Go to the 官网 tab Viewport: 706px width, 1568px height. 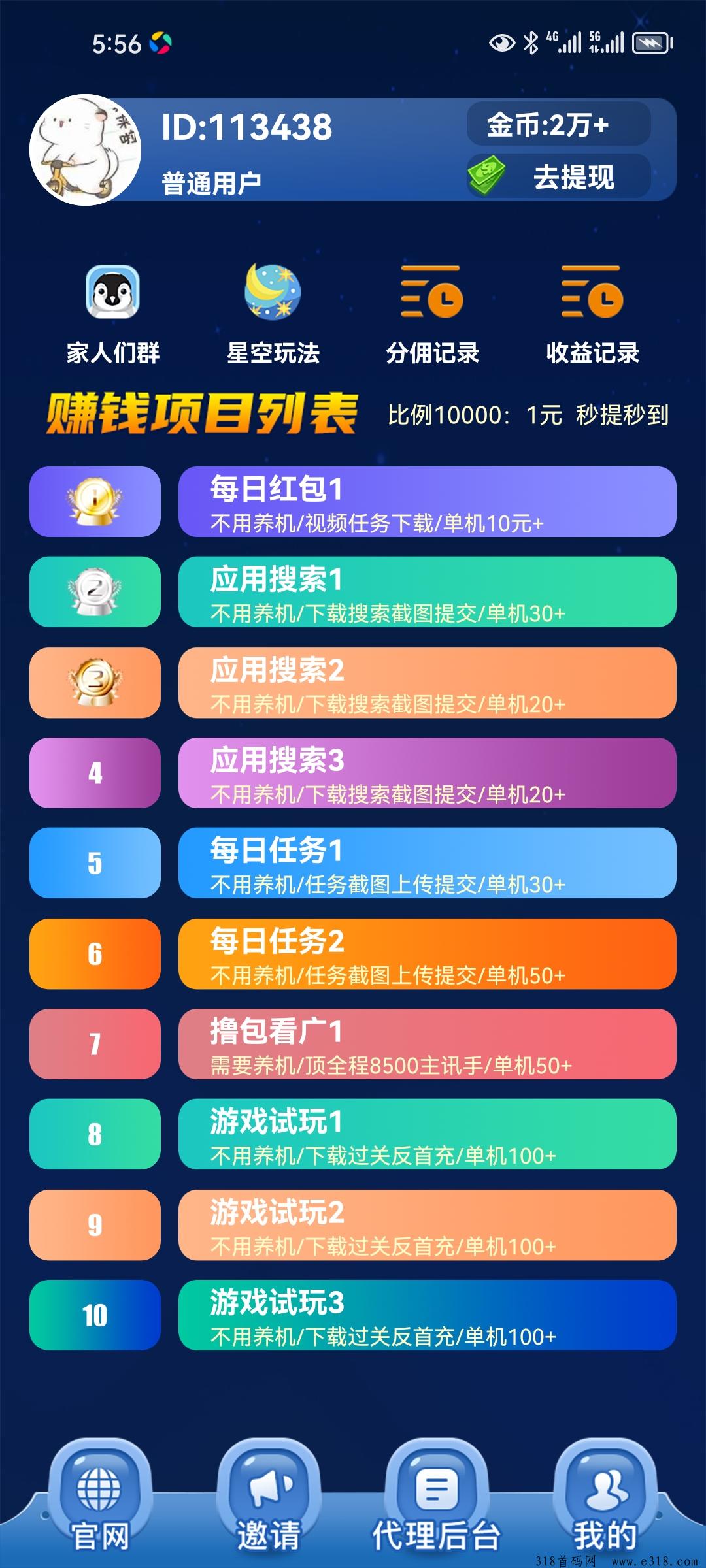click(x=99, y=1503)
